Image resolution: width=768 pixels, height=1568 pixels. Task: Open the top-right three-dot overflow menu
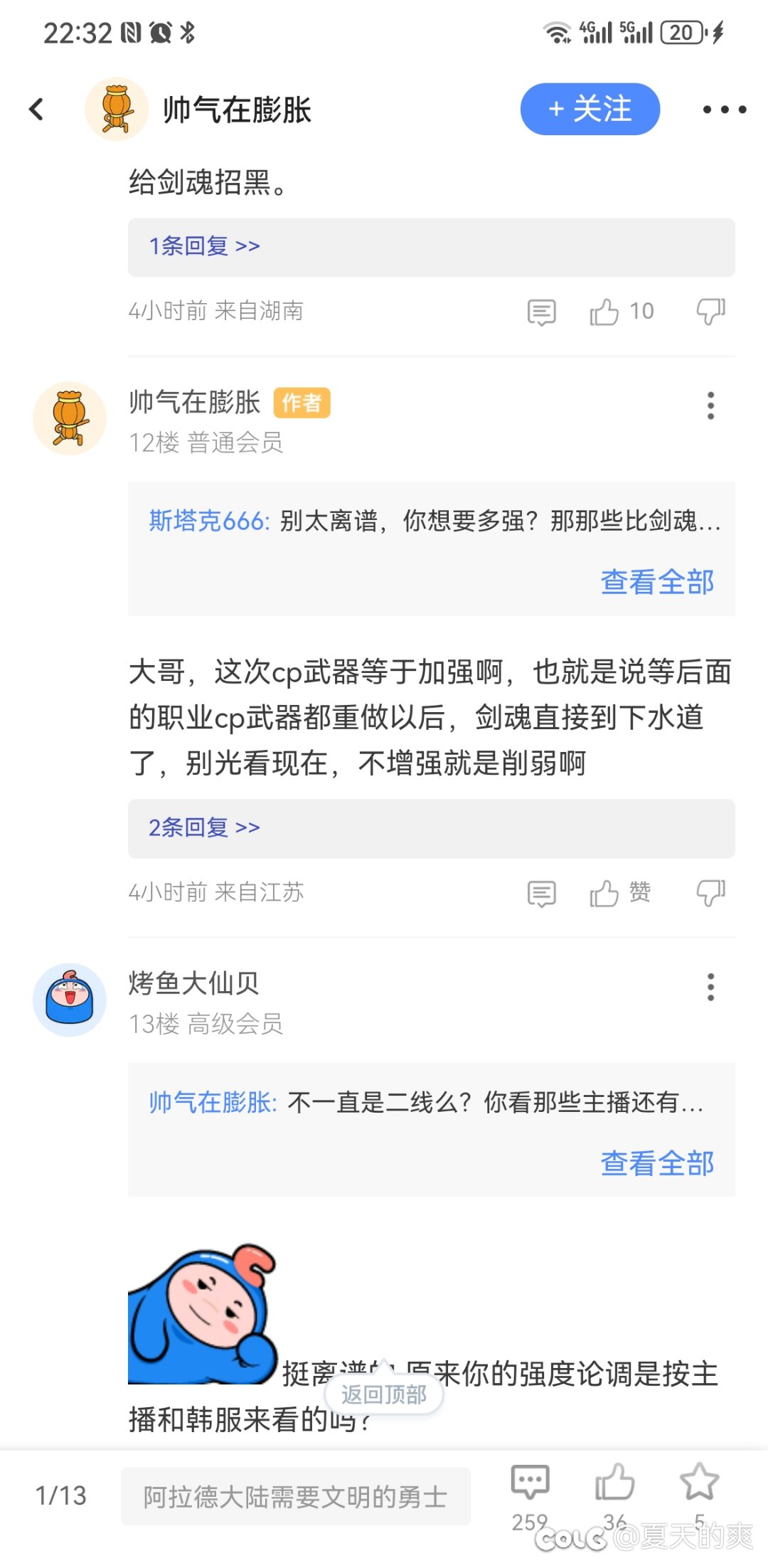724,110
